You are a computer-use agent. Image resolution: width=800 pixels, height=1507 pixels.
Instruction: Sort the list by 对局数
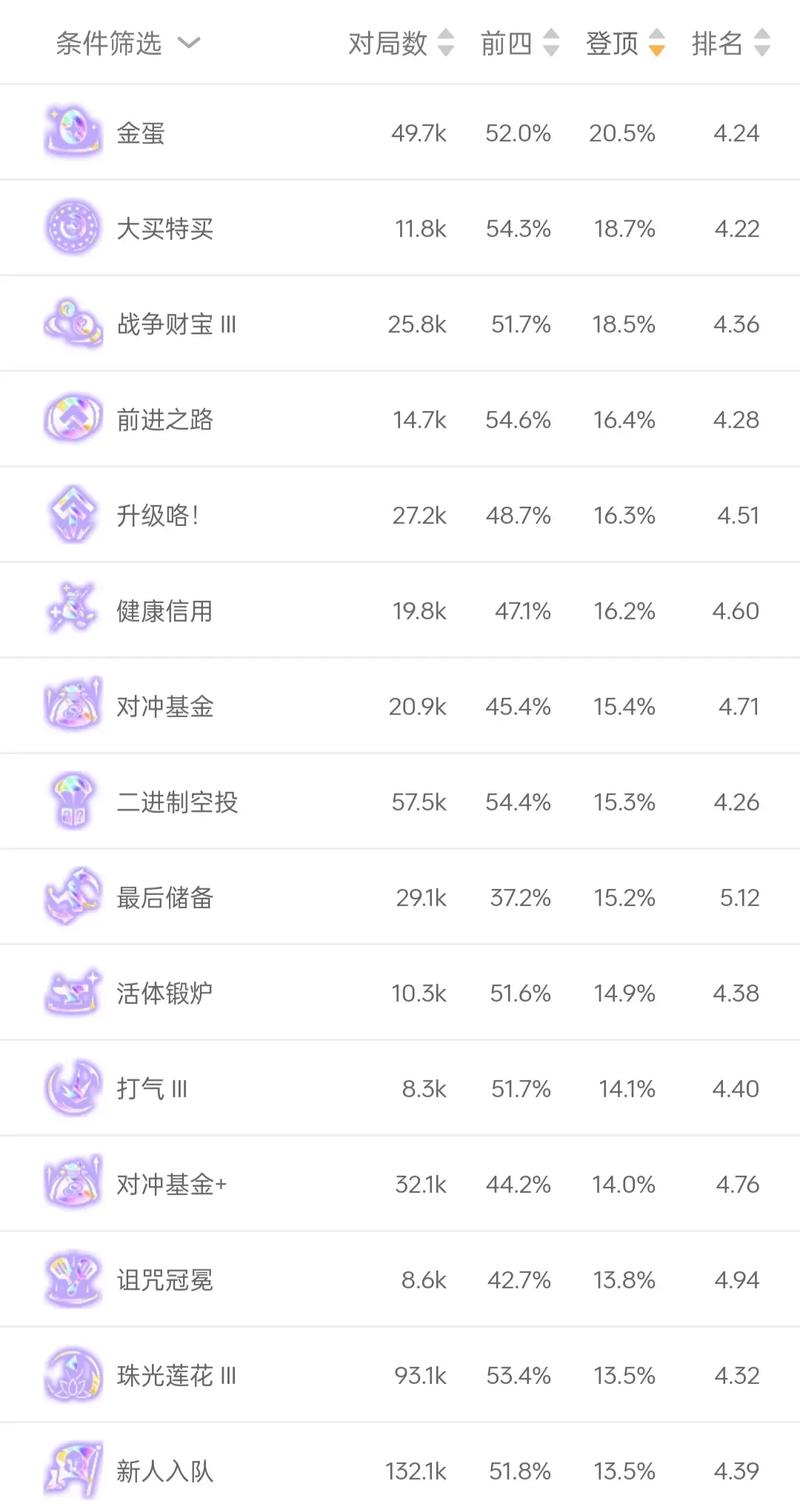pos(400,43)
